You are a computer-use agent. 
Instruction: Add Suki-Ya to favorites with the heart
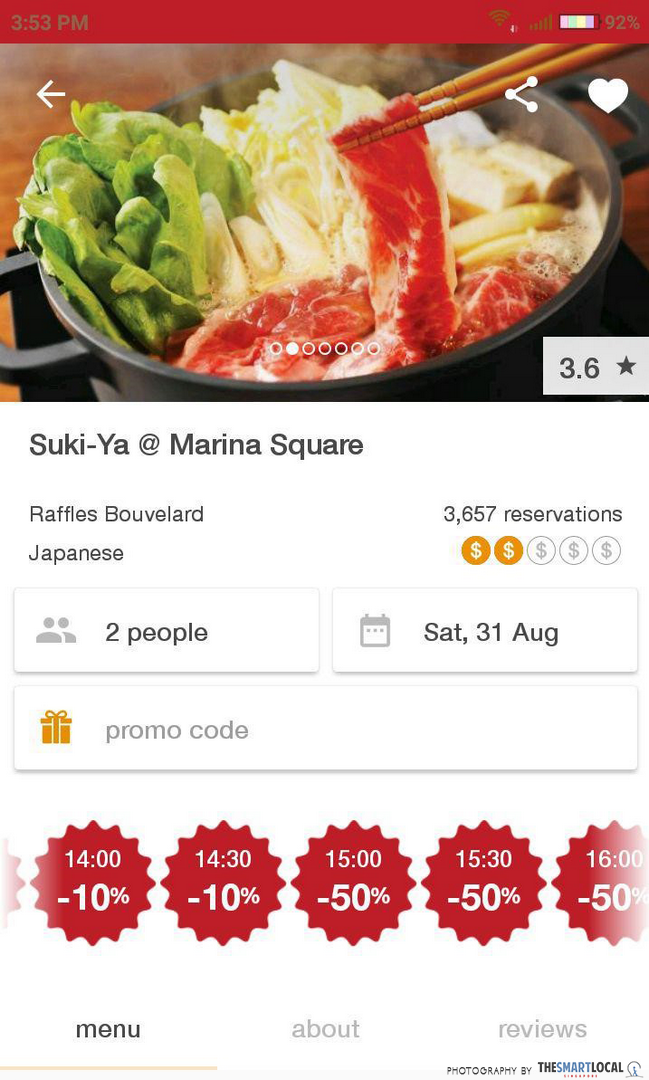pyautogui.click(x=607, y=95)
